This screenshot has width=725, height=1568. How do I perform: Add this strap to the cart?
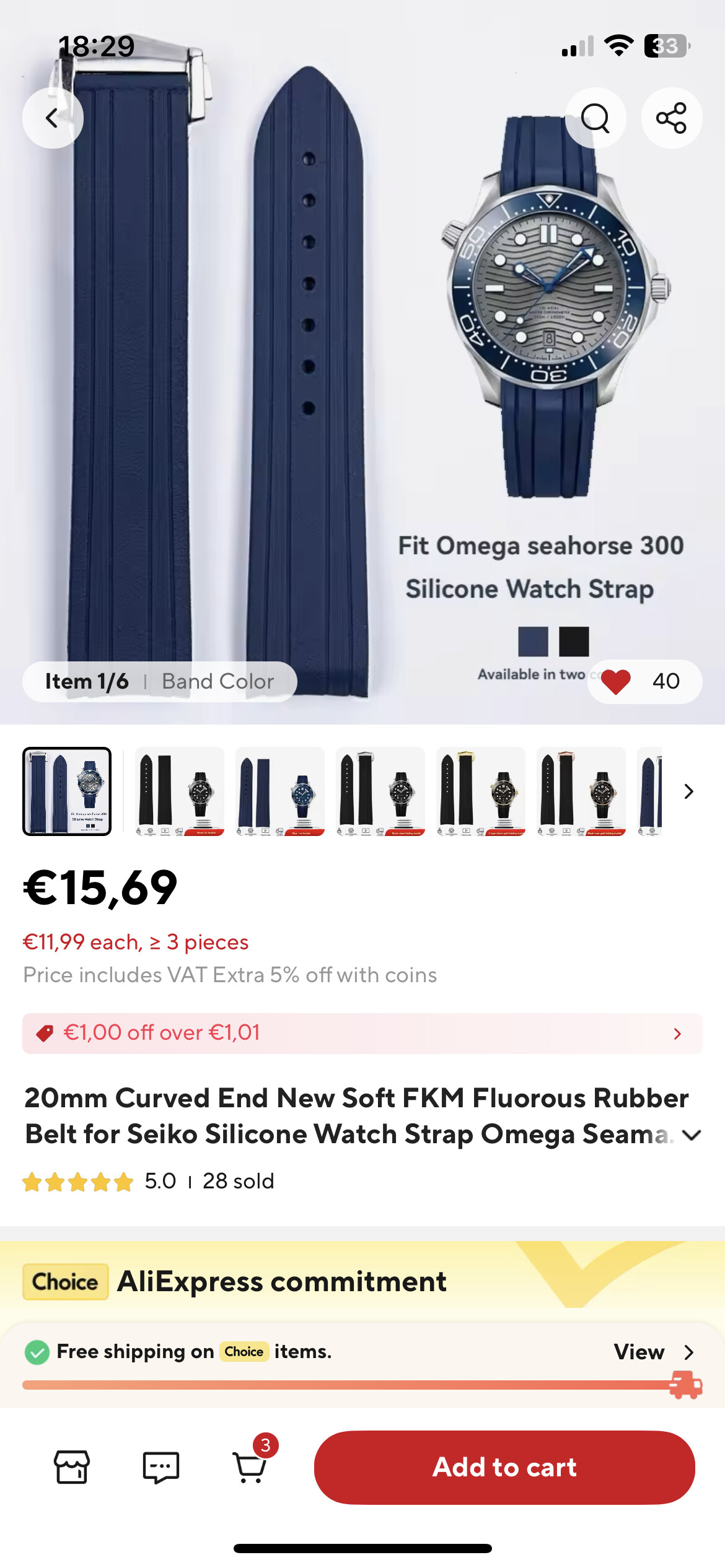pos(504,1467)
